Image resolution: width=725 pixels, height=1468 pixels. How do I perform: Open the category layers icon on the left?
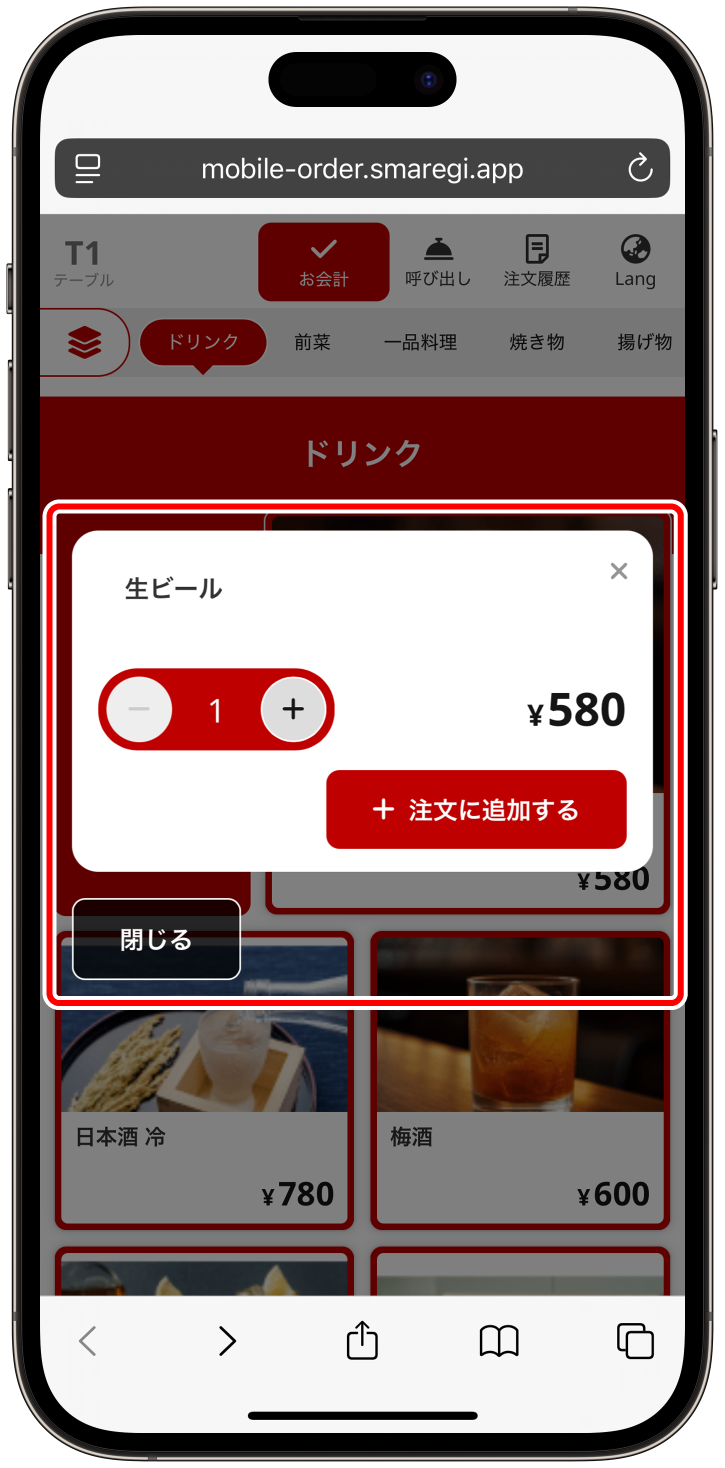point(84,342)
